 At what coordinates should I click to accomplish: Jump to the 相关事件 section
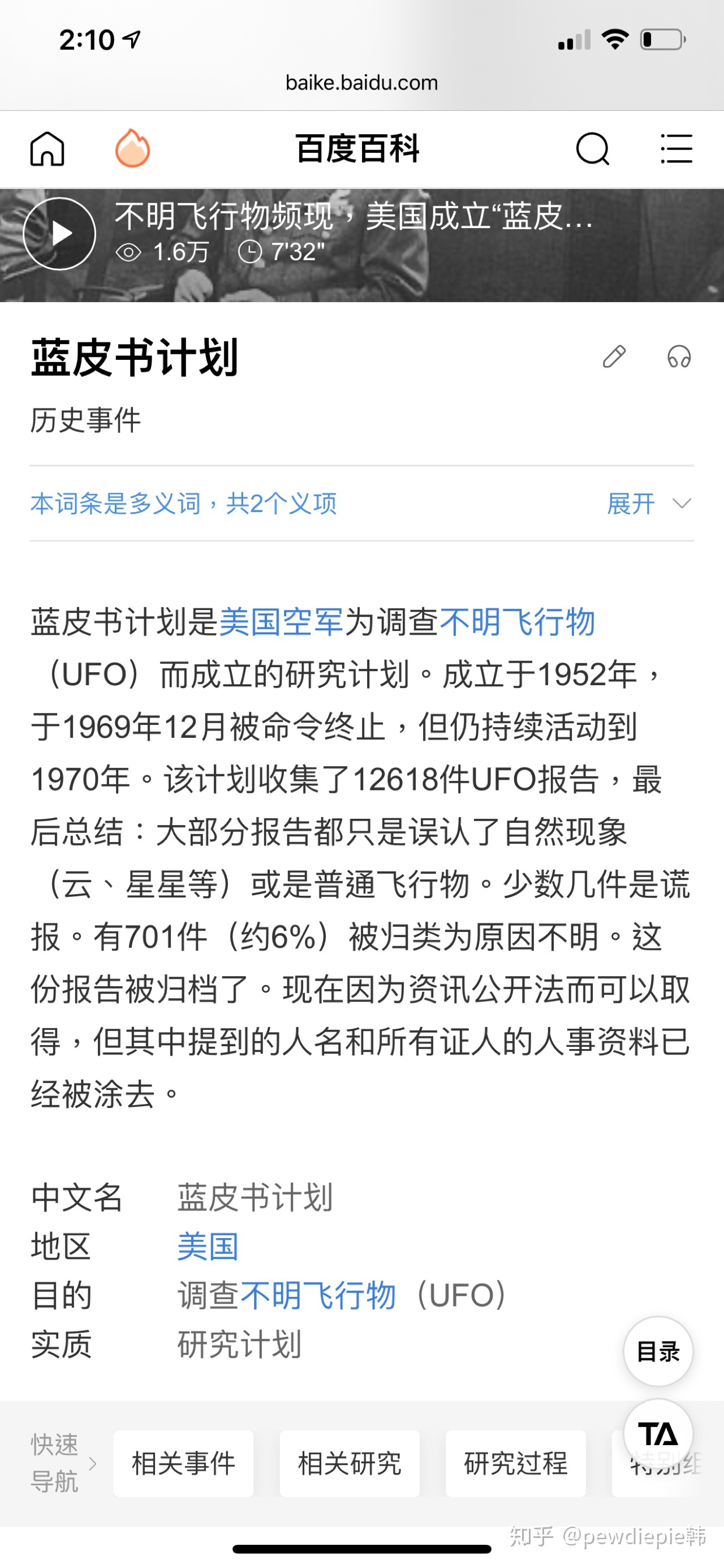(184, 1463)
